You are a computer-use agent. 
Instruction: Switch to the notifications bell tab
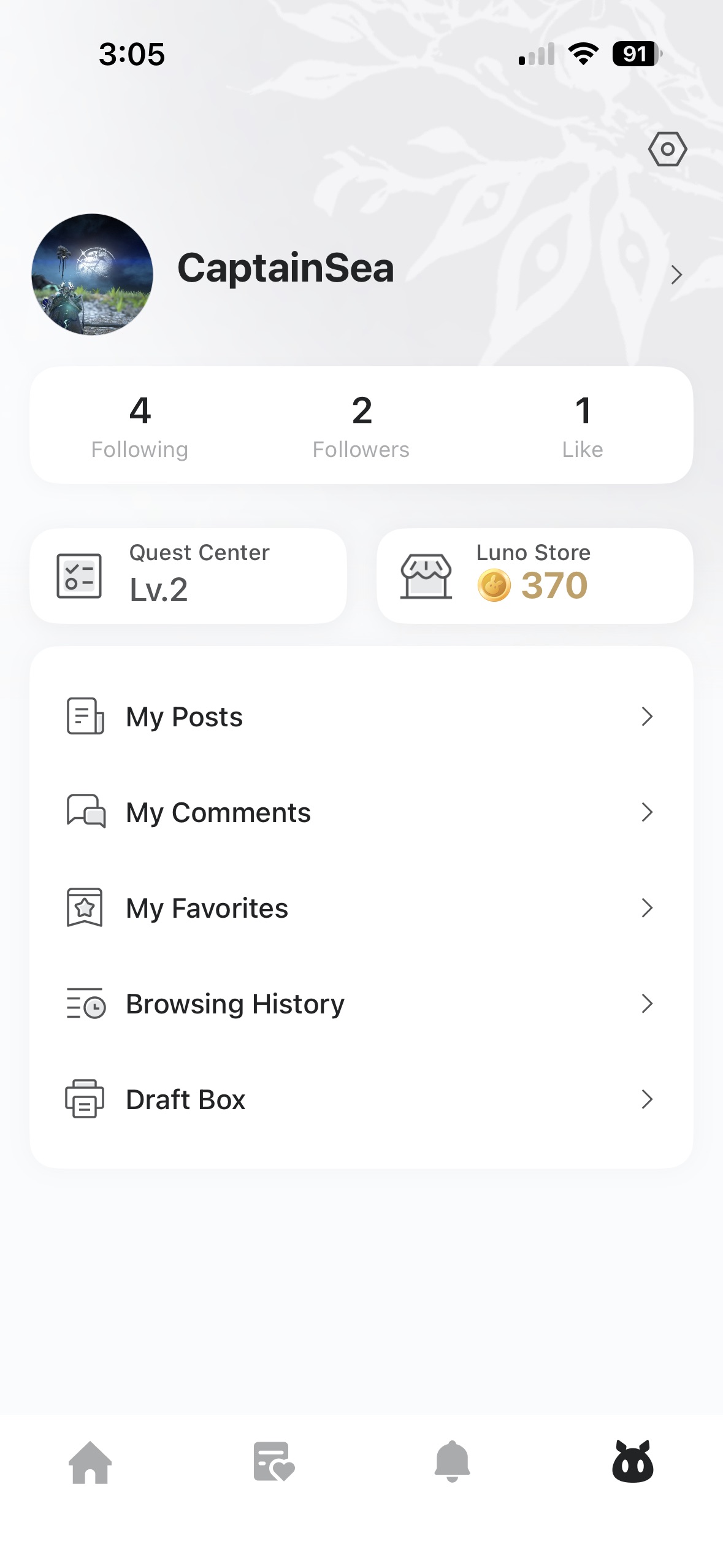(x=452, y=1462)
